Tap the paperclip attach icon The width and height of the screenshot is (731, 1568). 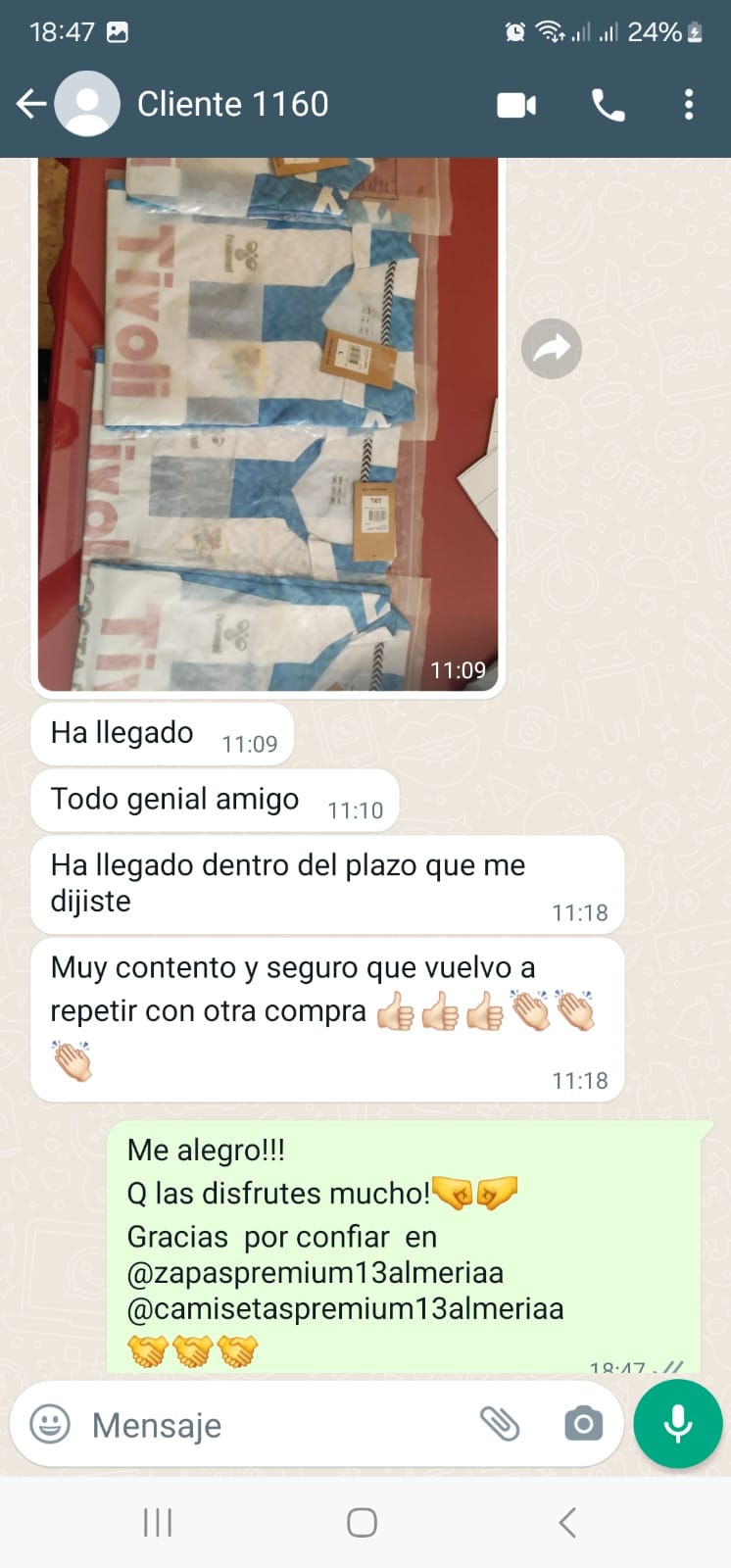500,1423
